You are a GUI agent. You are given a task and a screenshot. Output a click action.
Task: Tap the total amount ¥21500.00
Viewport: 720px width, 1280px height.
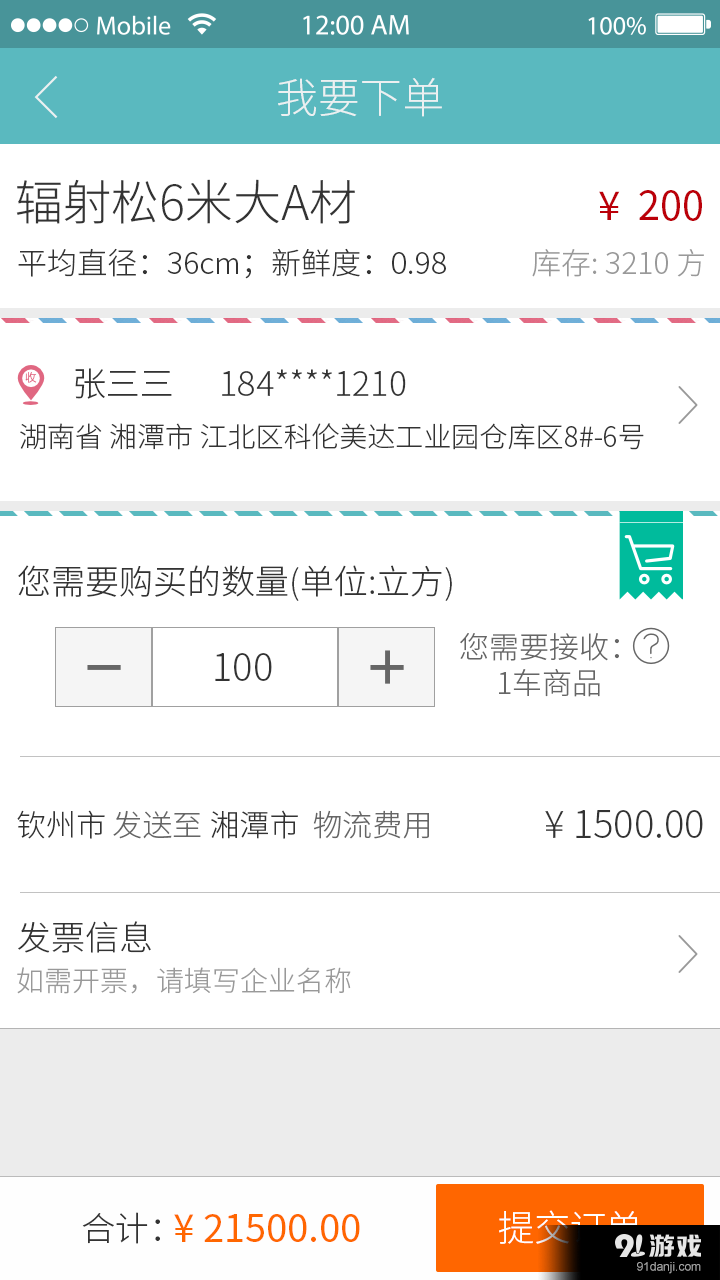pos(269,1228)
